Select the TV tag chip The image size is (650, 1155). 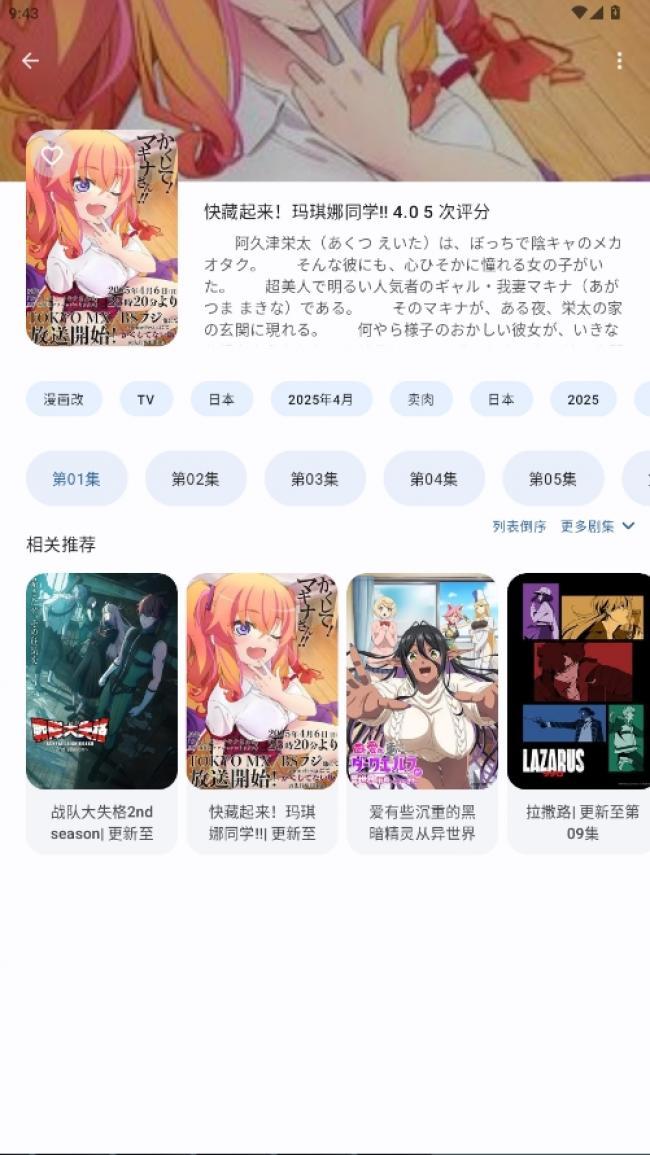pos(146,399)
